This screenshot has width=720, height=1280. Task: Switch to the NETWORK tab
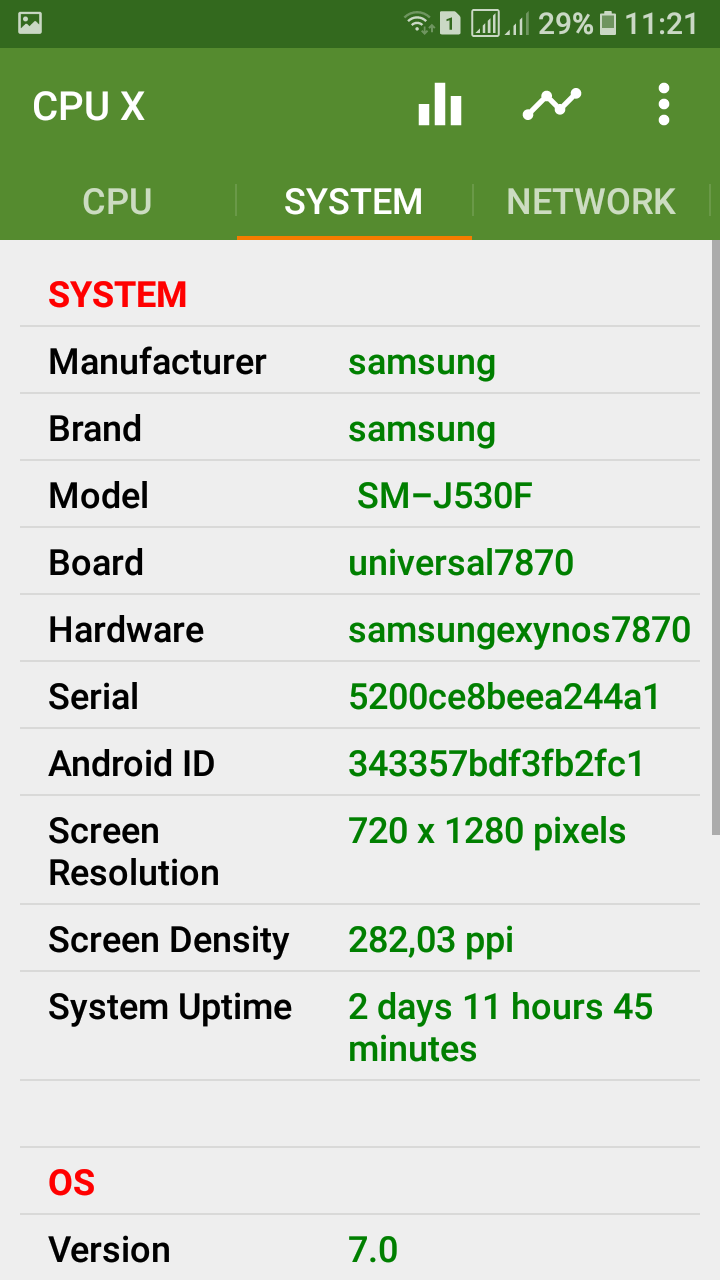(591, 201)
